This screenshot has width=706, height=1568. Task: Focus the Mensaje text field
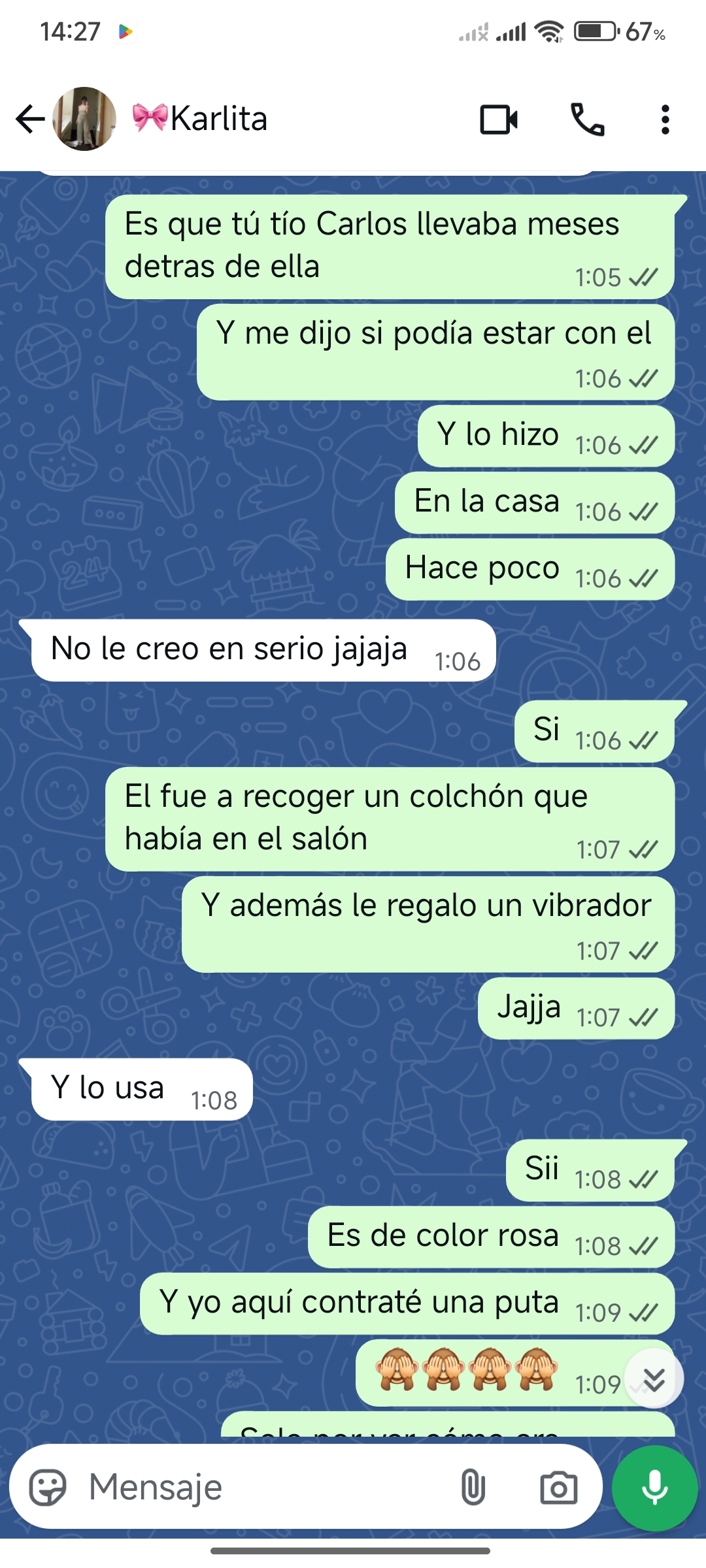pos(261,1488)
